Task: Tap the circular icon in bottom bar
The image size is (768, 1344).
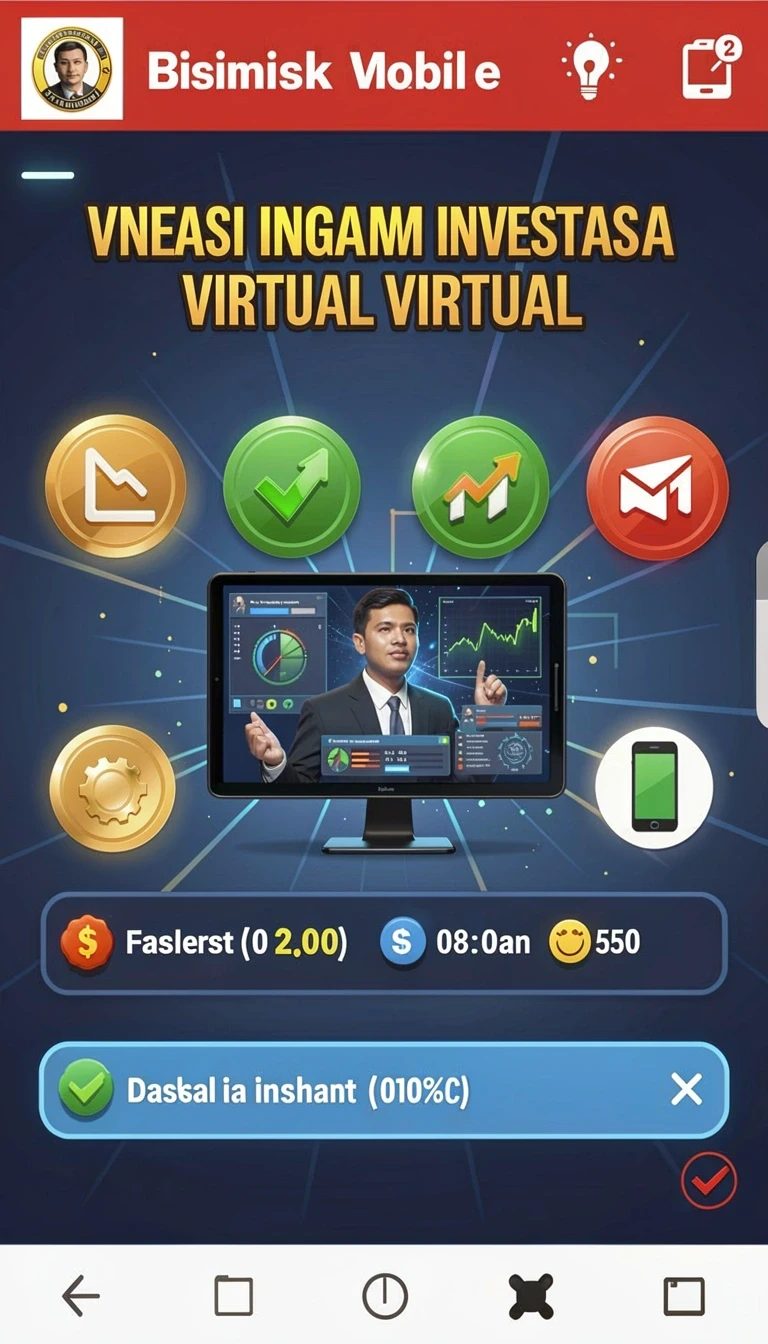Action: [x=385, y=1297]
